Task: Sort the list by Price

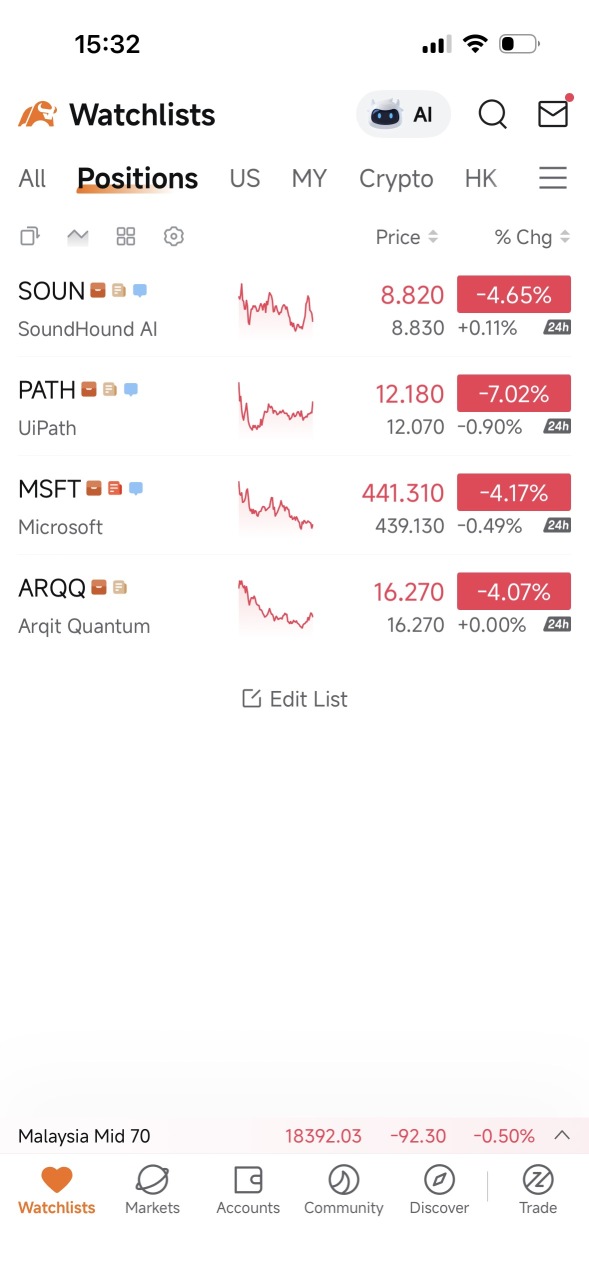Action: pos(407,237)
